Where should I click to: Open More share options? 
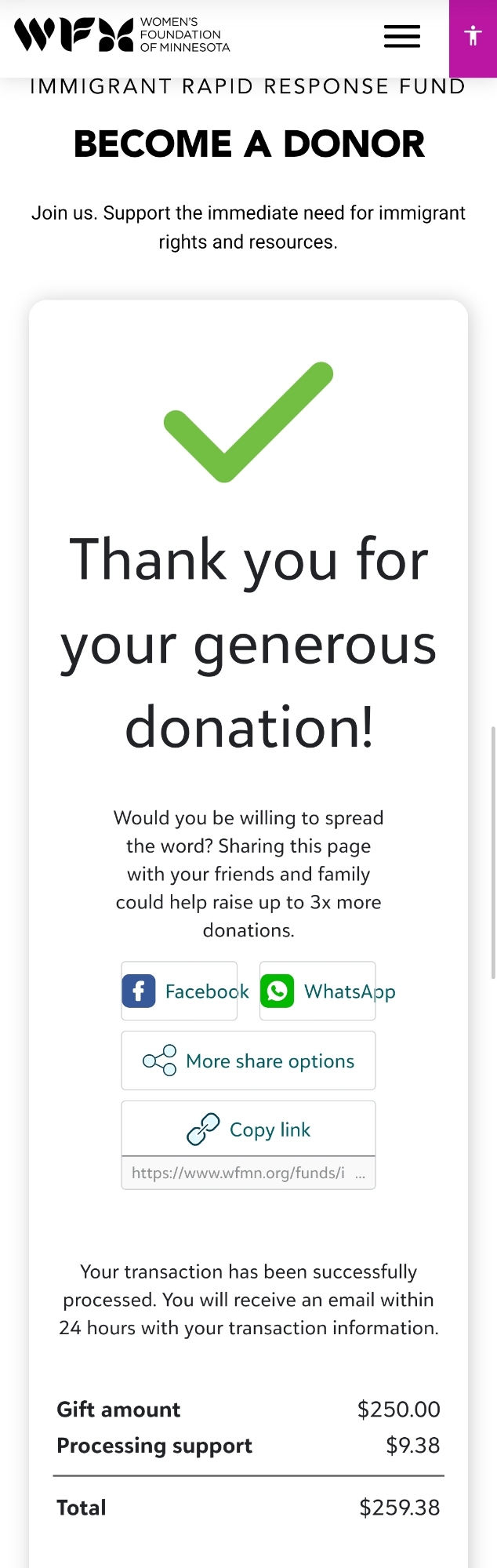point(248,1060)
